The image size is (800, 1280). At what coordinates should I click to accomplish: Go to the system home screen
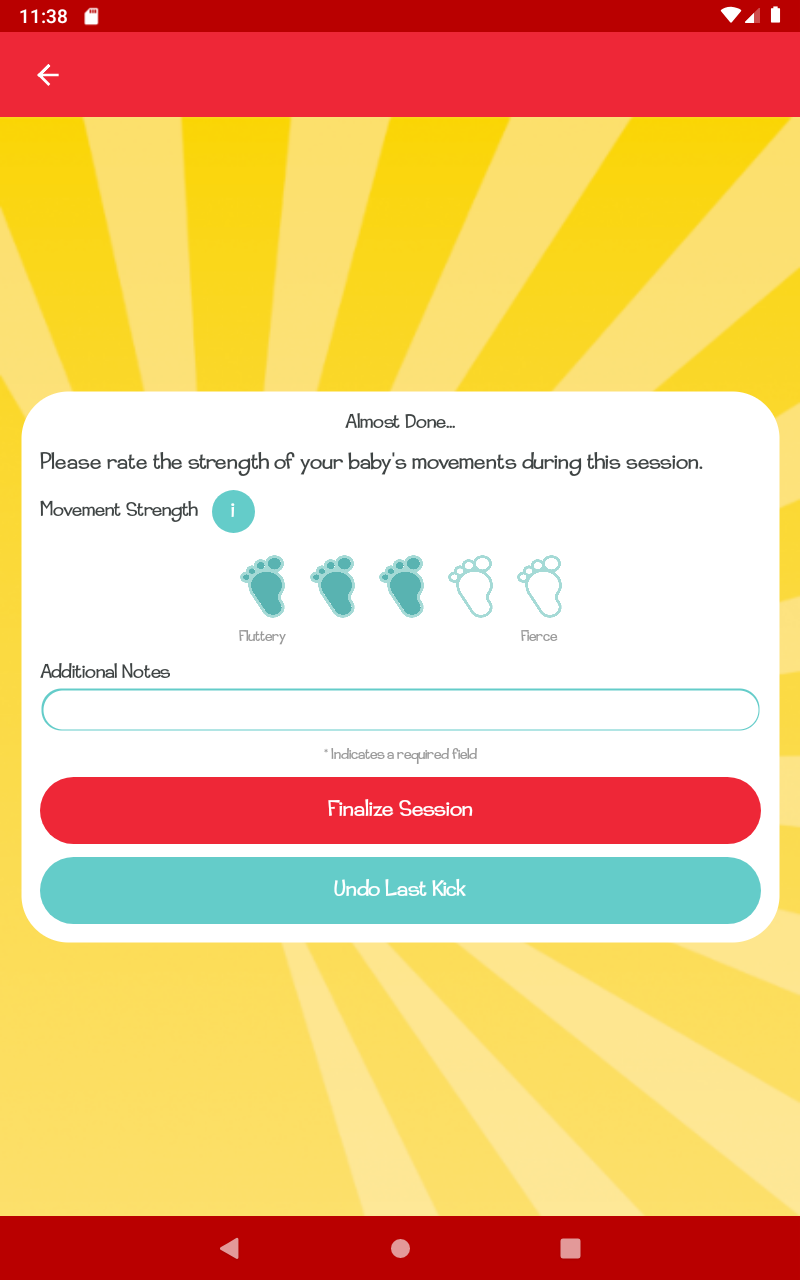400,1248
